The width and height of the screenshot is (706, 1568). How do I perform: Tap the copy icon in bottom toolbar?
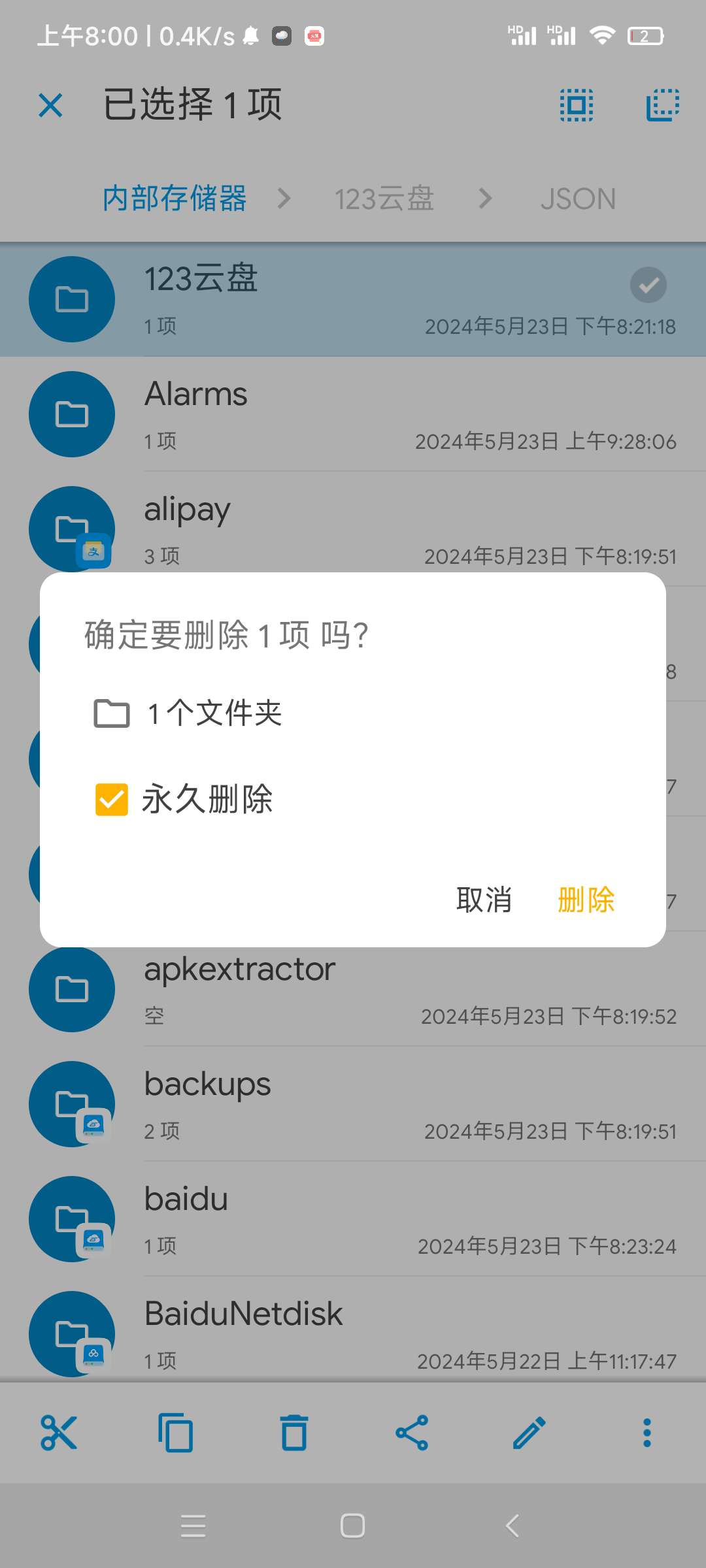[x=176, y=1433]
